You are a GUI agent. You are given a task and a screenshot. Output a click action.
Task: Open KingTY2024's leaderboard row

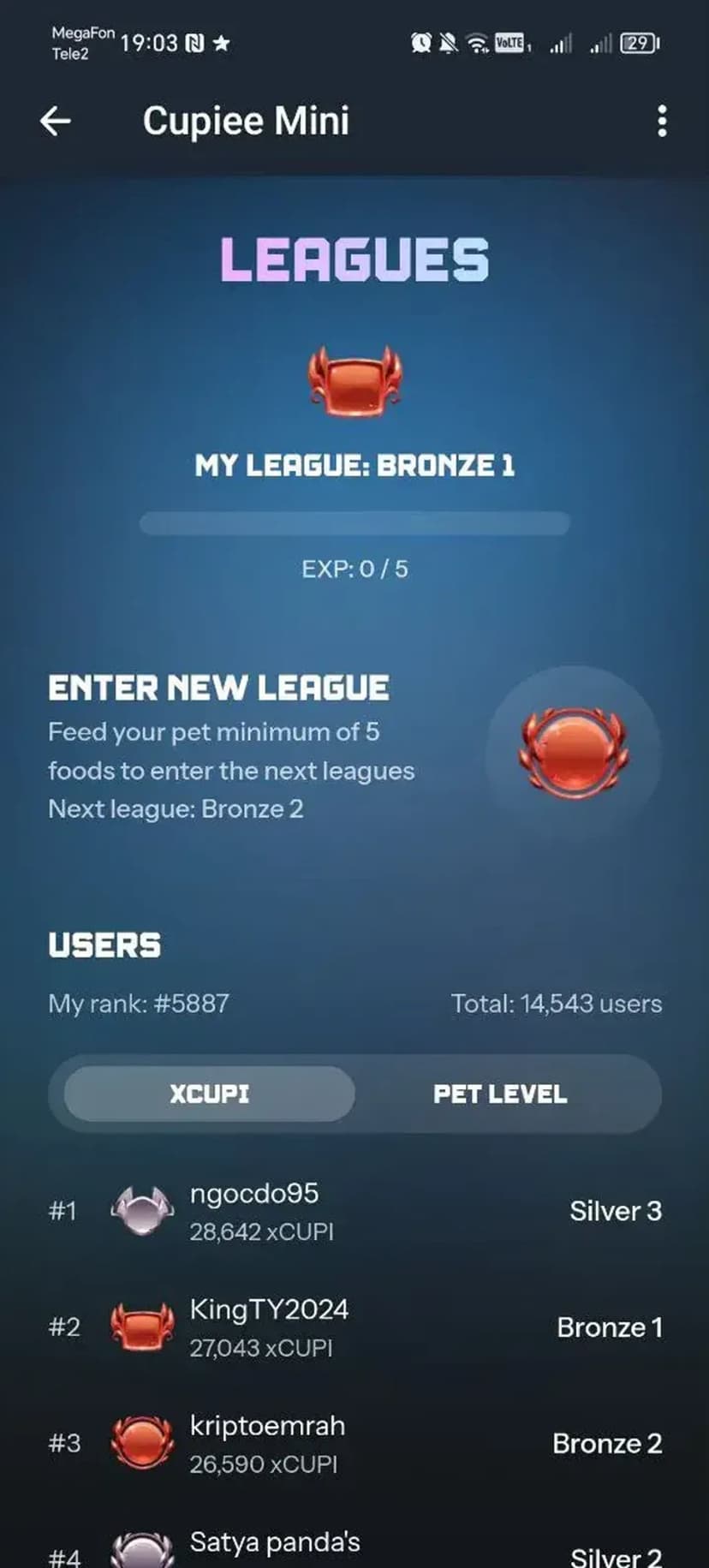click(x=354, y=1327)
